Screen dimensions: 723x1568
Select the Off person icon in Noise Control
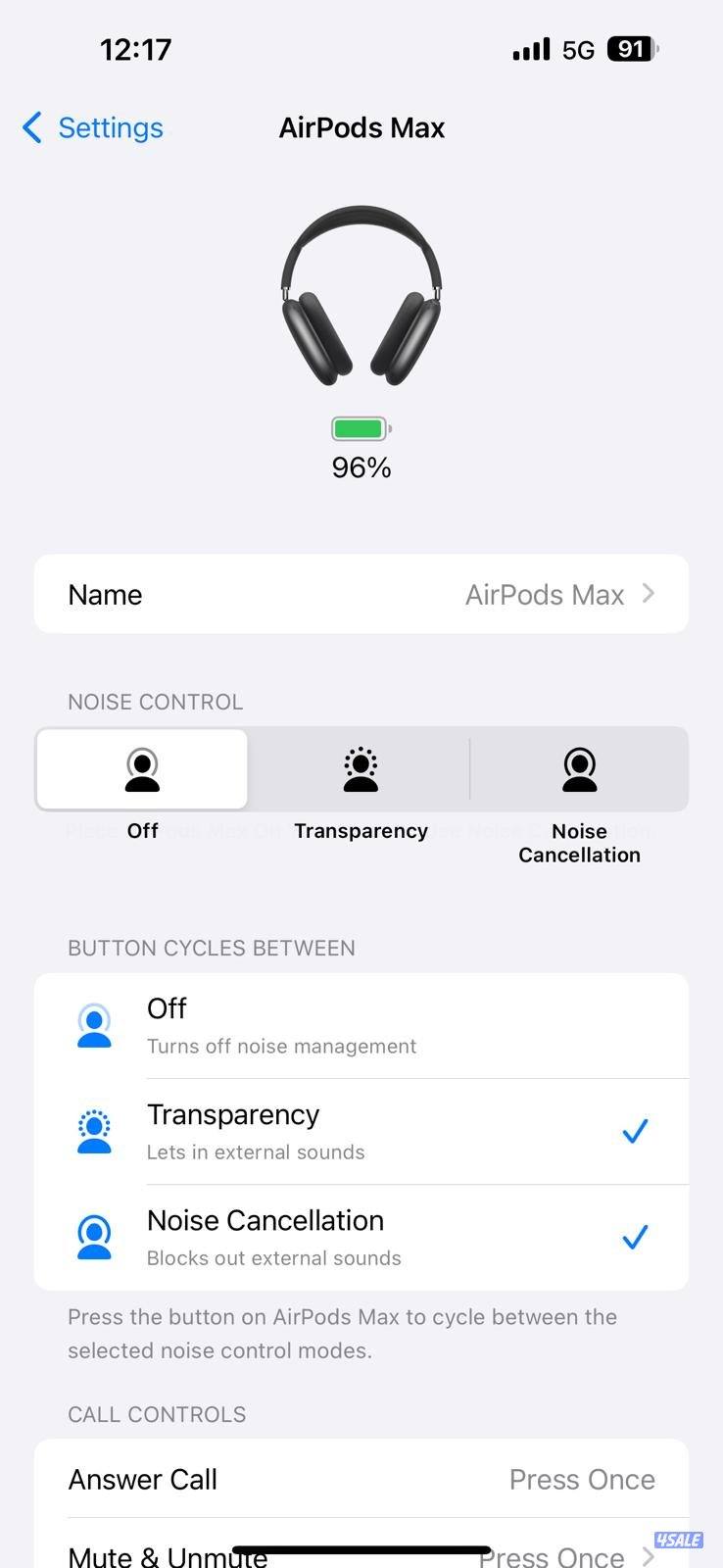141,769
